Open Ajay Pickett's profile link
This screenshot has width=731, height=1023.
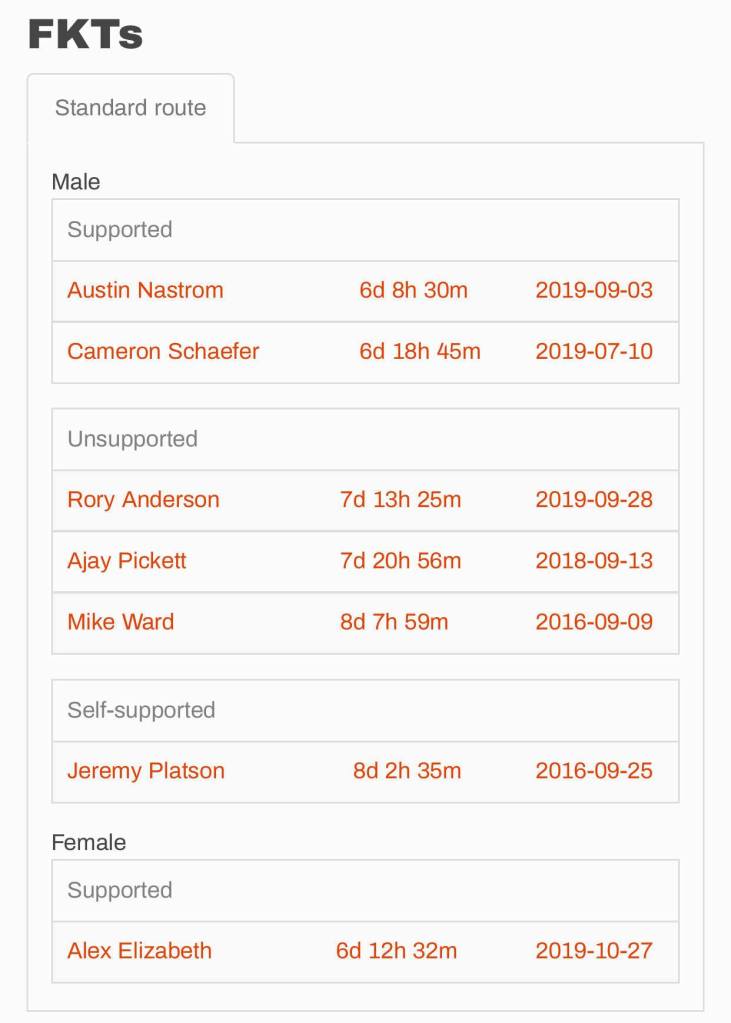pos(127,561)
